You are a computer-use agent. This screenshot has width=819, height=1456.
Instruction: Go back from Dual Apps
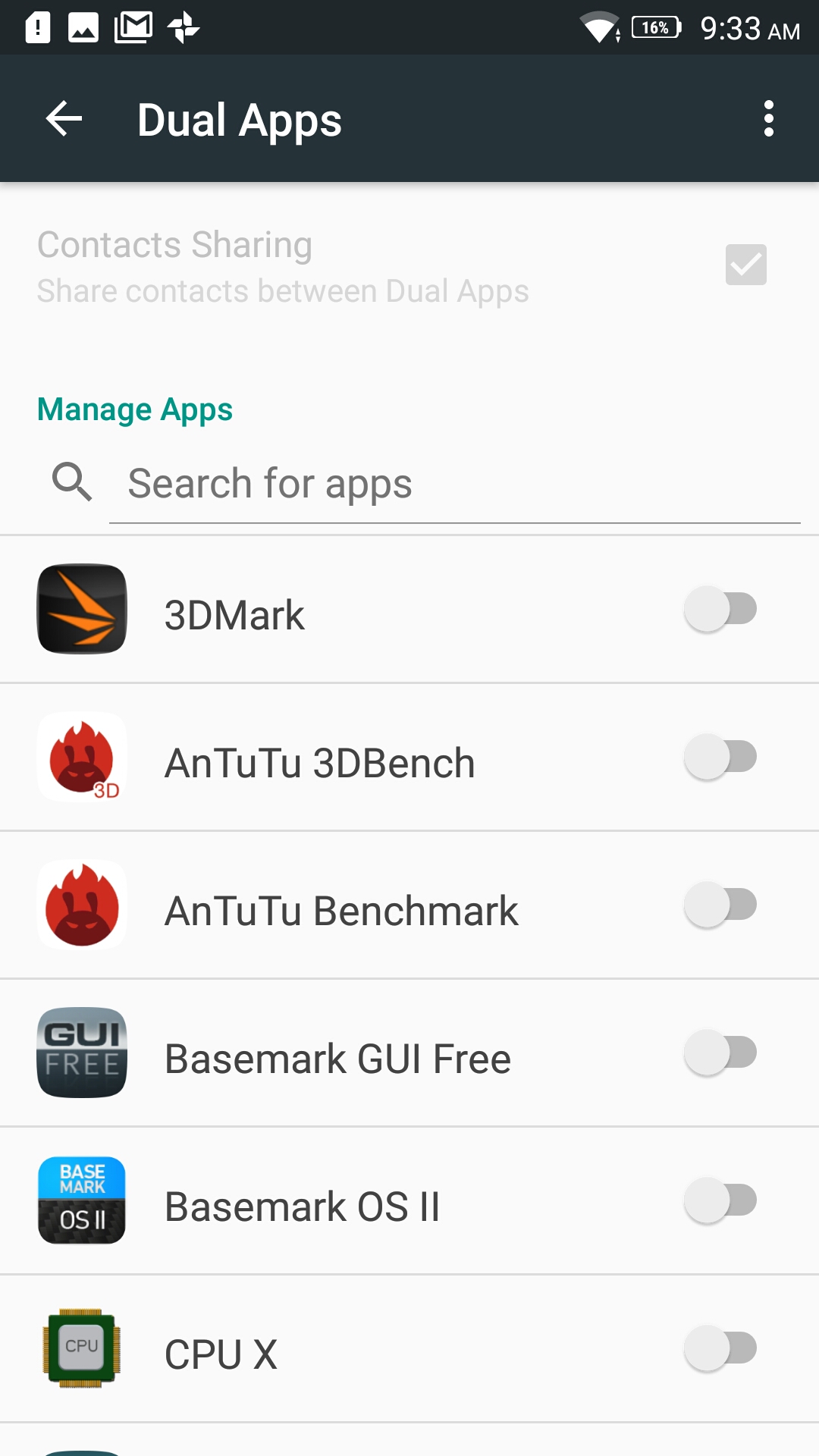(x=64, y=119)
